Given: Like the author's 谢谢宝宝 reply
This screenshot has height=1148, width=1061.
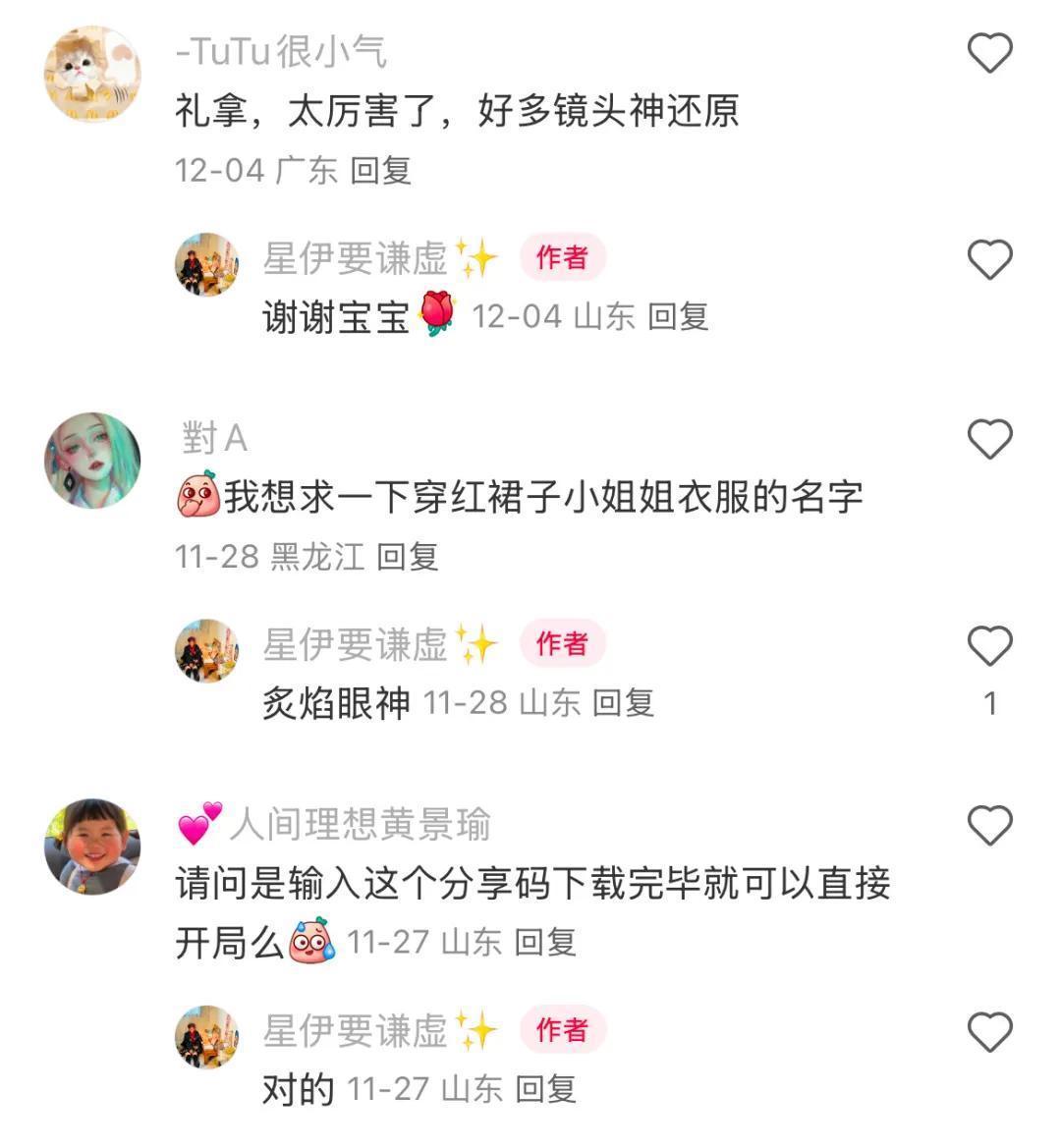Looking at the screenshot, I should click(x=989, y=260).
